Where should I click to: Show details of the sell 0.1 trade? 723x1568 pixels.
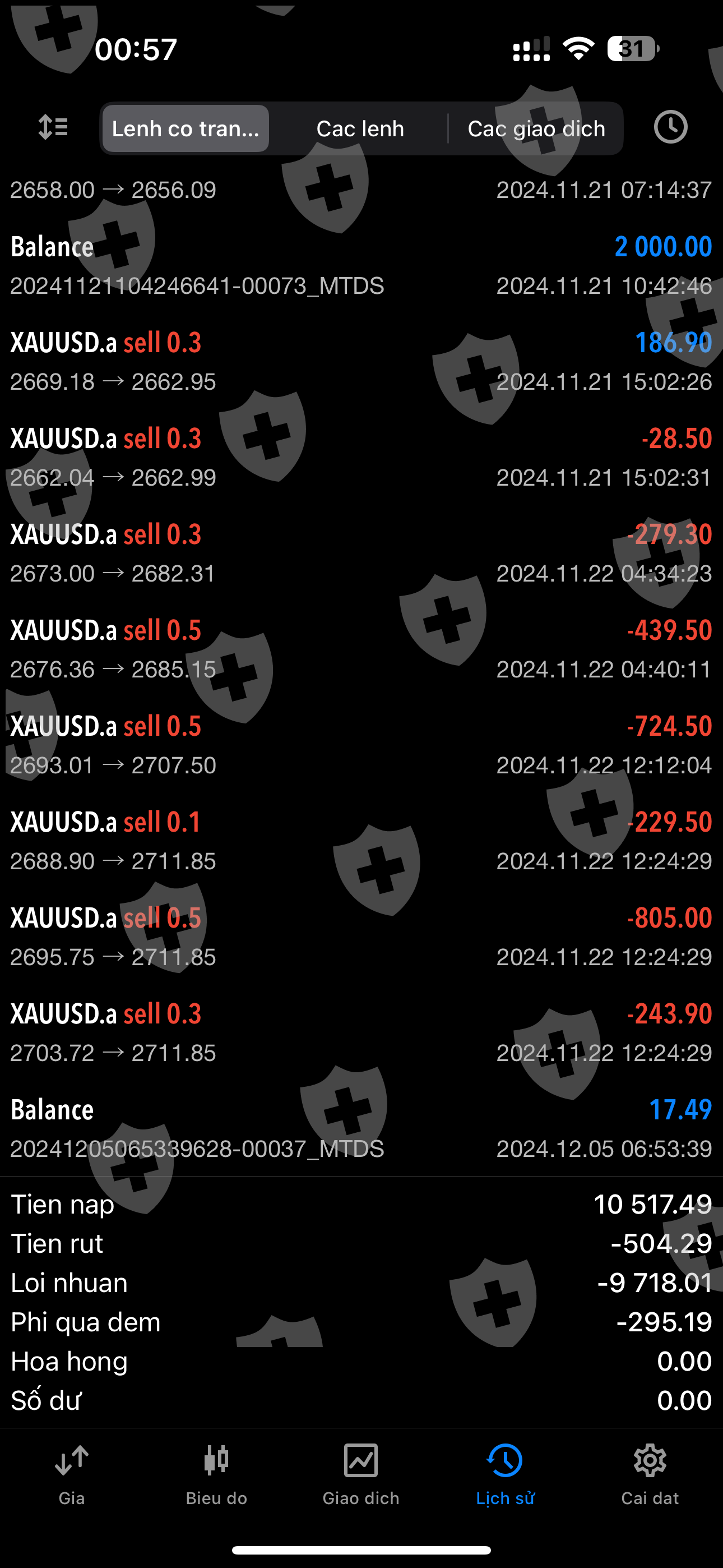point(361,841)
